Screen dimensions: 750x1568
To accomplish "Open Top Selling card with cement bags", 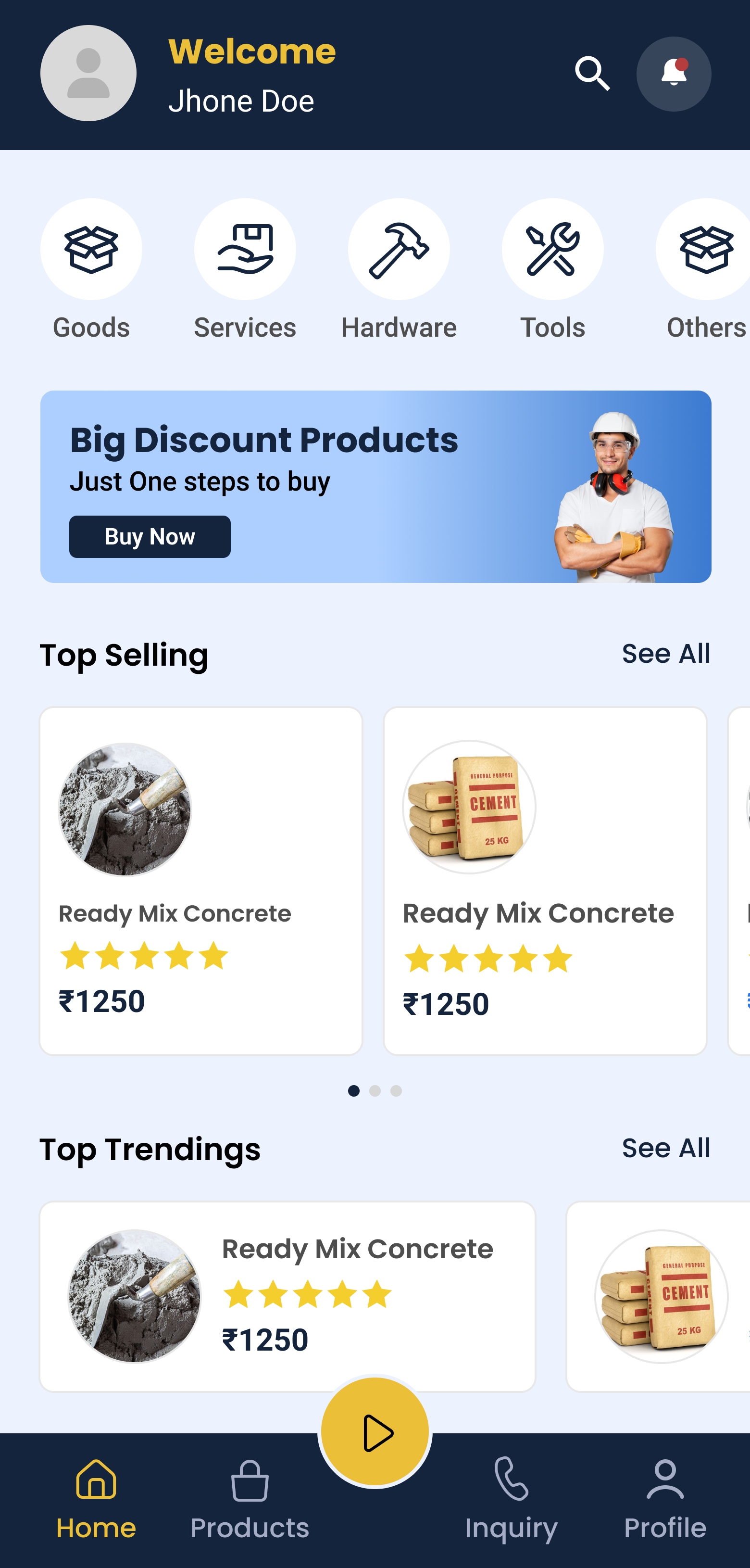I will (544, 880).
